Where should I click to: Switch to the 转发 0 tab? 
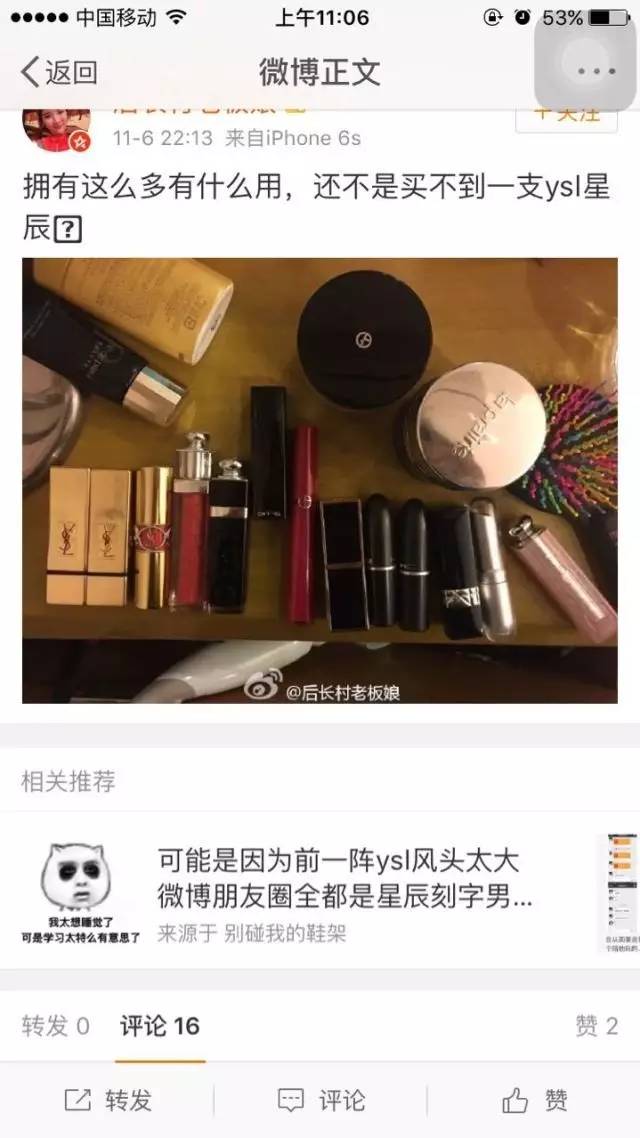click(56, 1026)
